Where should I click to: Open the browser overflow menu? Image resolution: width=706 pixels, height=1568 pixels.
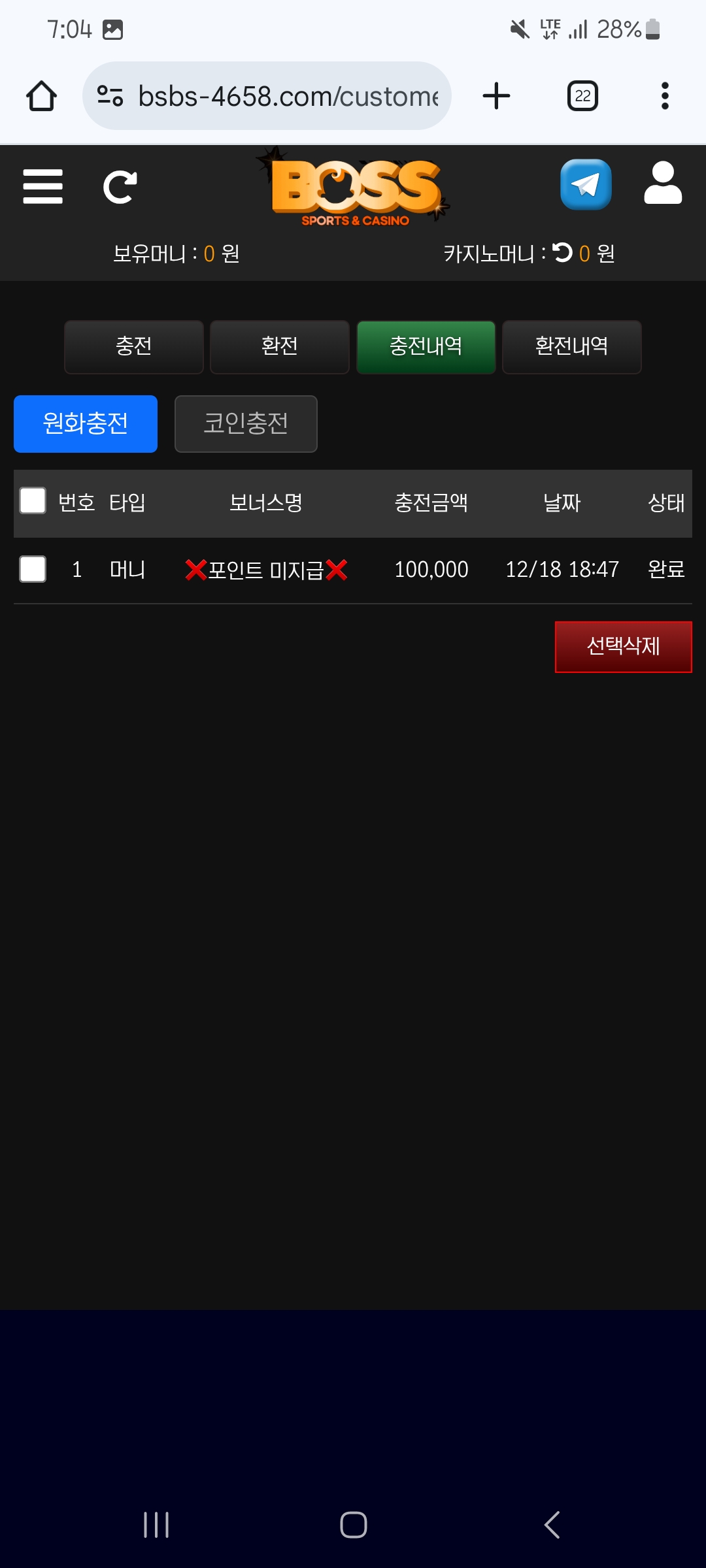665,96
